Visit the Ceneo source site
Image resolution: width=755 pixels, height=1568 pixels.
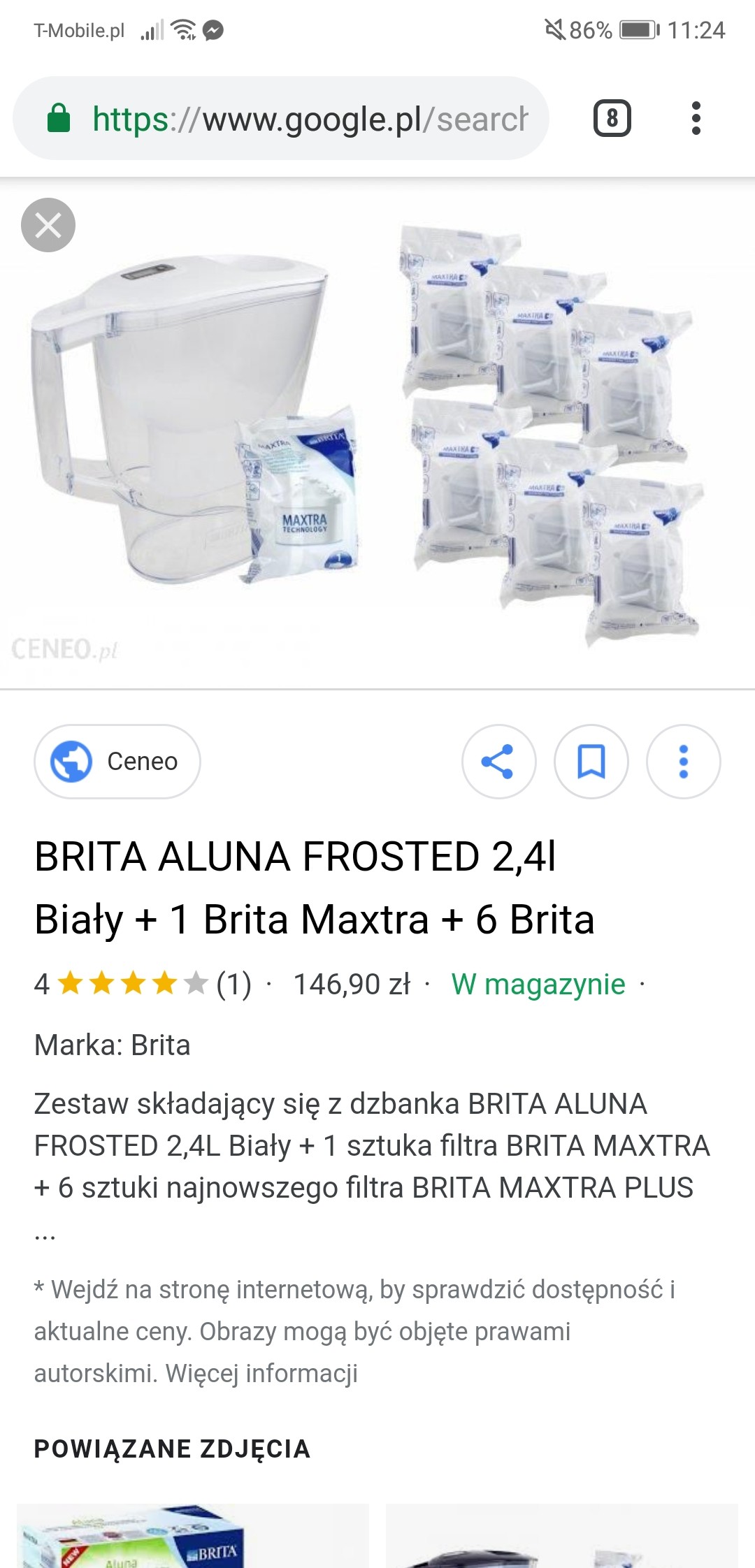pos(117,761)
